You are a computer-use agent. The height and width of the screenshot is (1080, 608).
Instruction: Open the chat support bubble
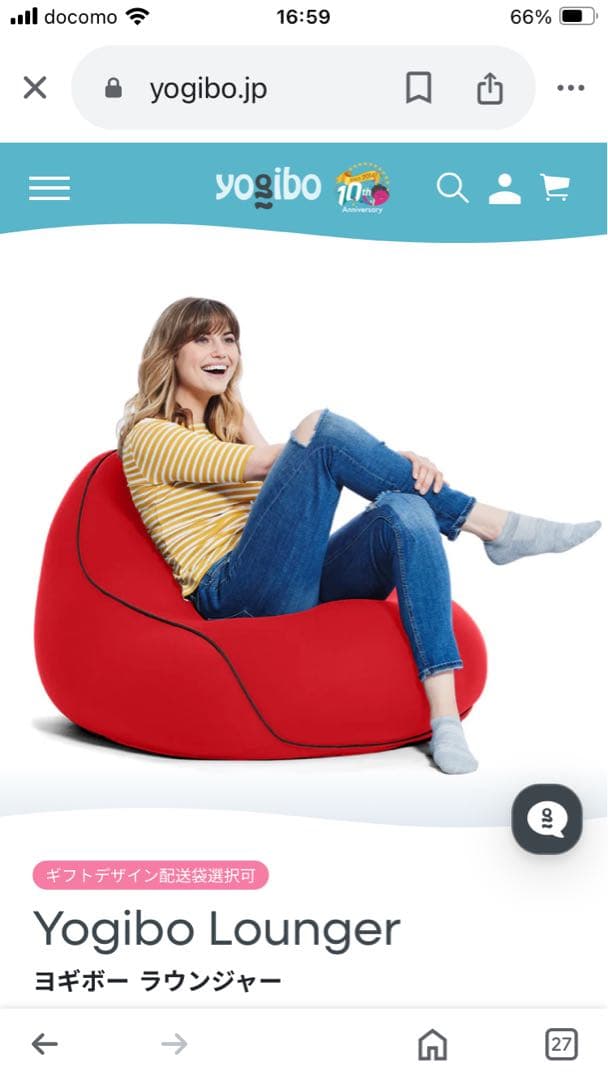pos(547,819)
